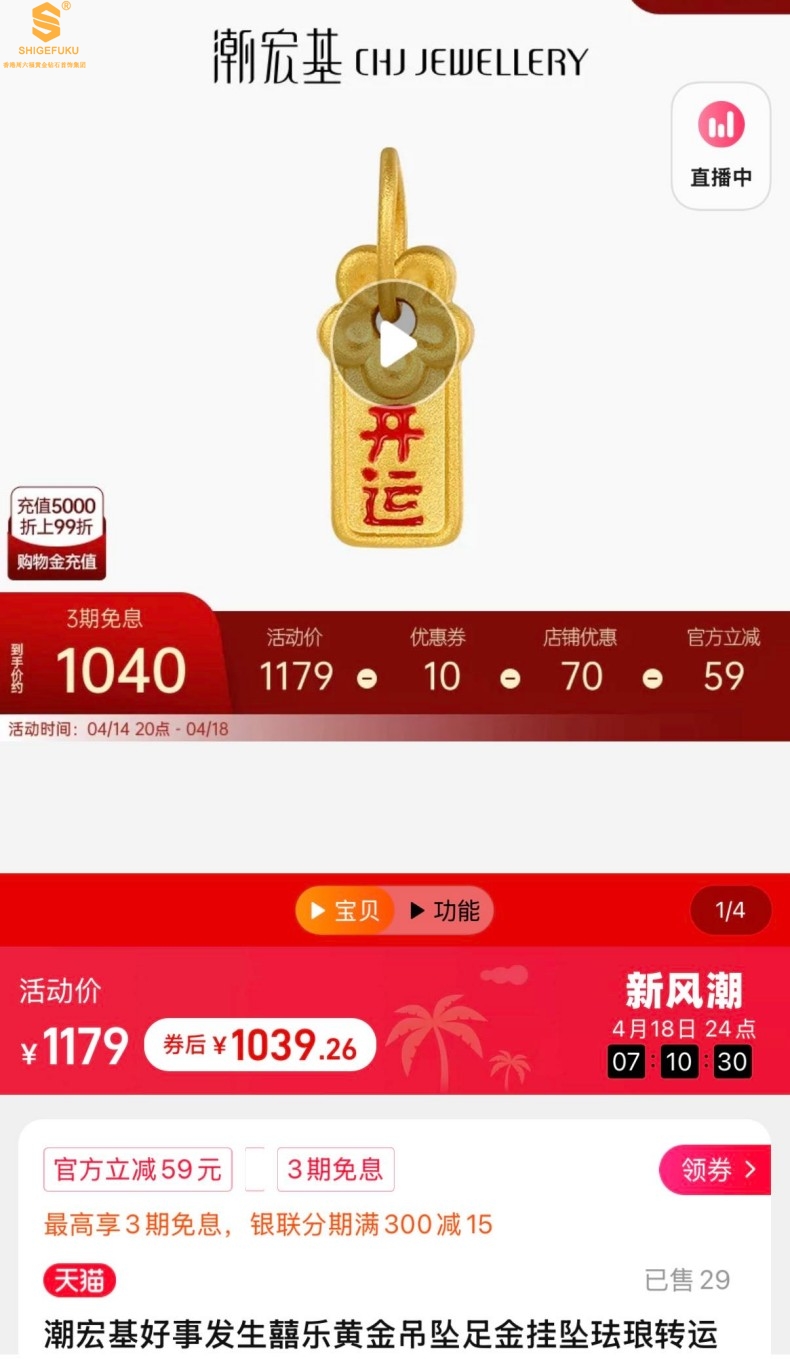View the 3期免息 installment tag
Viewport: 790px width, 1359px height.
tap(335, 1169)
